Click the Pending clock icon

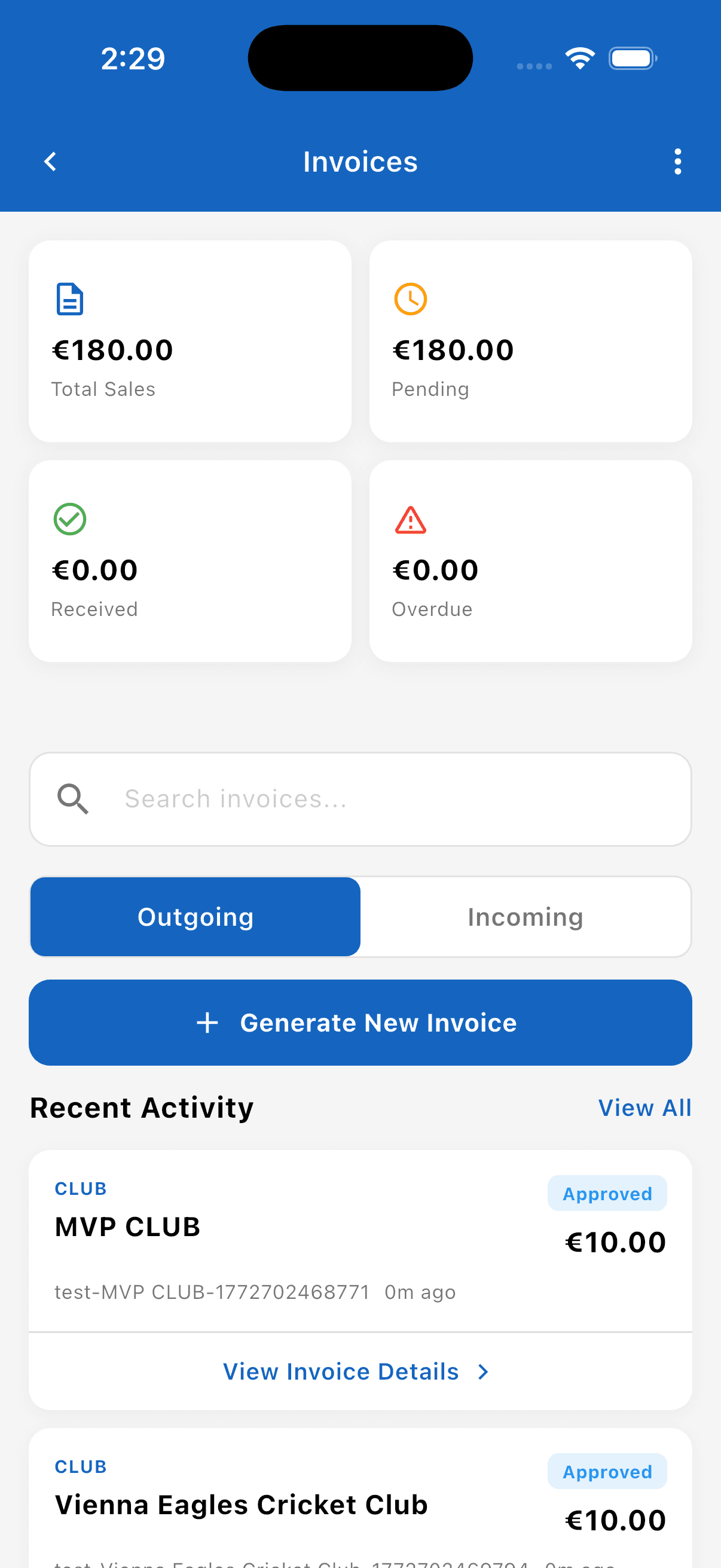pos(410,299)
